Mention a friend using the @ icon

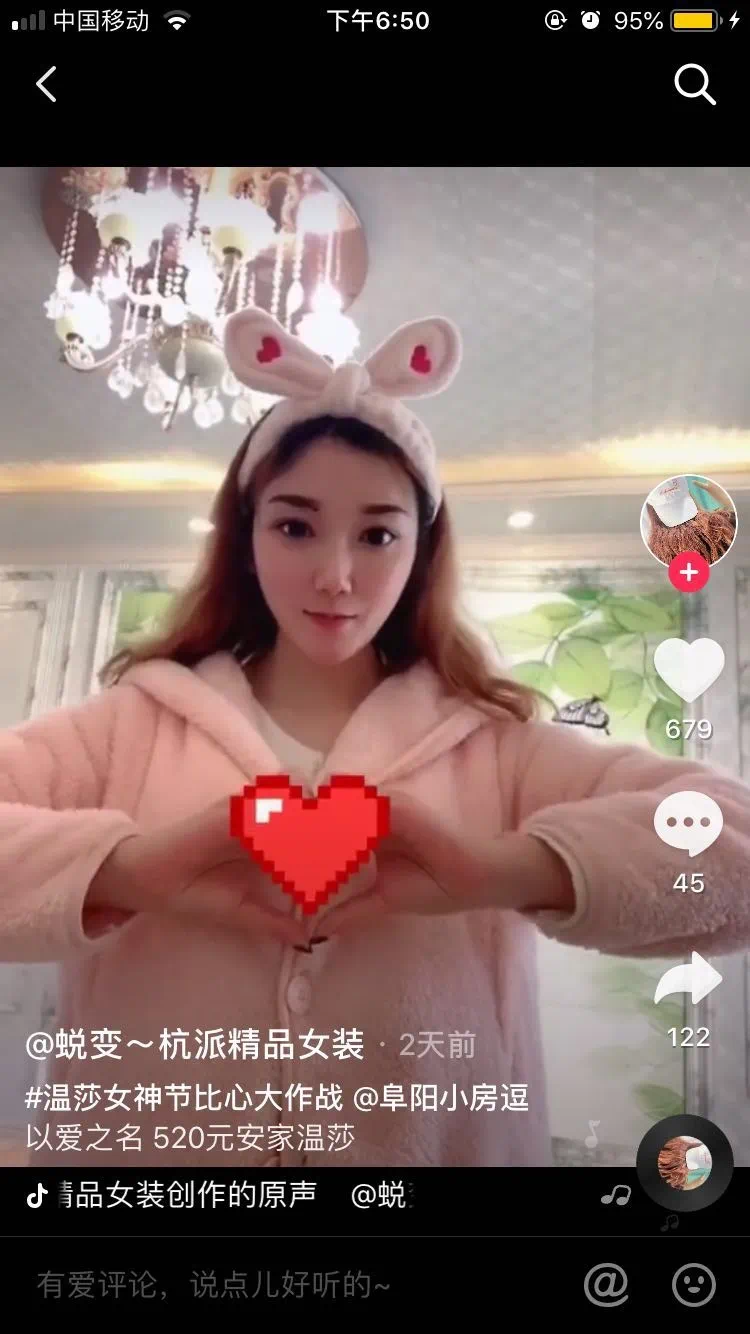[606, 1285]
